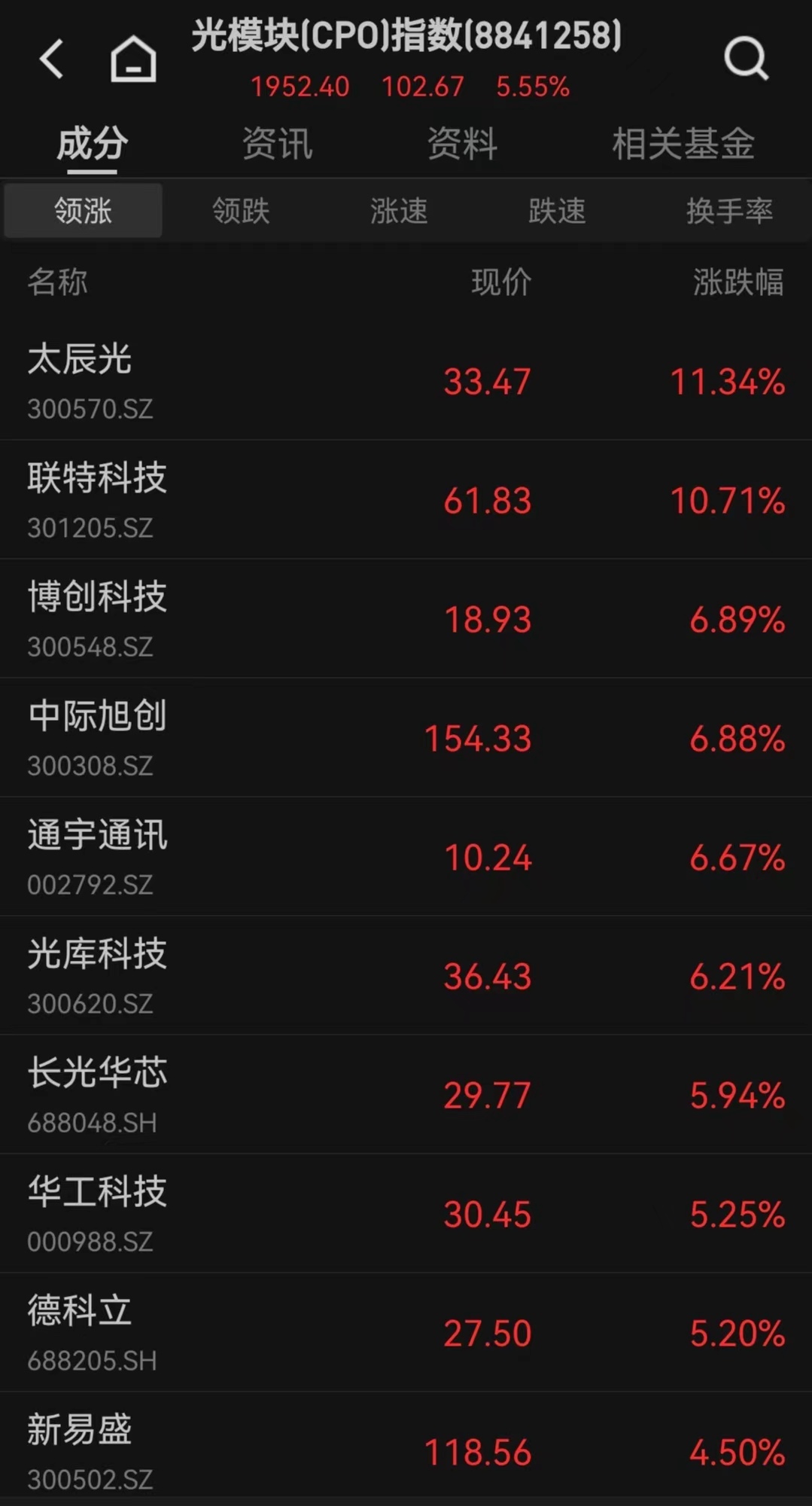
Task: Open the stock 通宇通讯
Action: pos(406,857)
